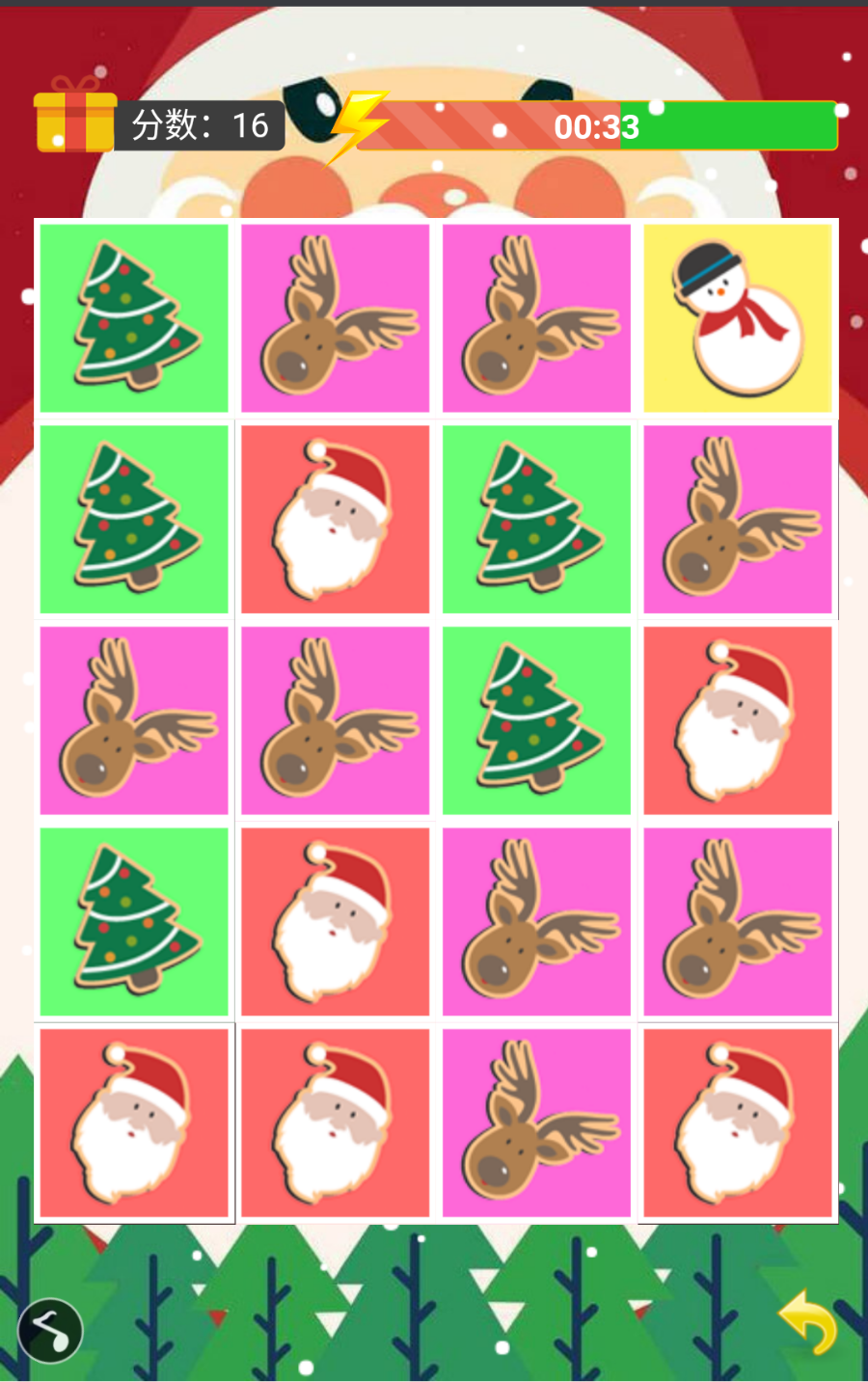Toggle the music note icon

pyautogui.click(x=50, y=1331)
